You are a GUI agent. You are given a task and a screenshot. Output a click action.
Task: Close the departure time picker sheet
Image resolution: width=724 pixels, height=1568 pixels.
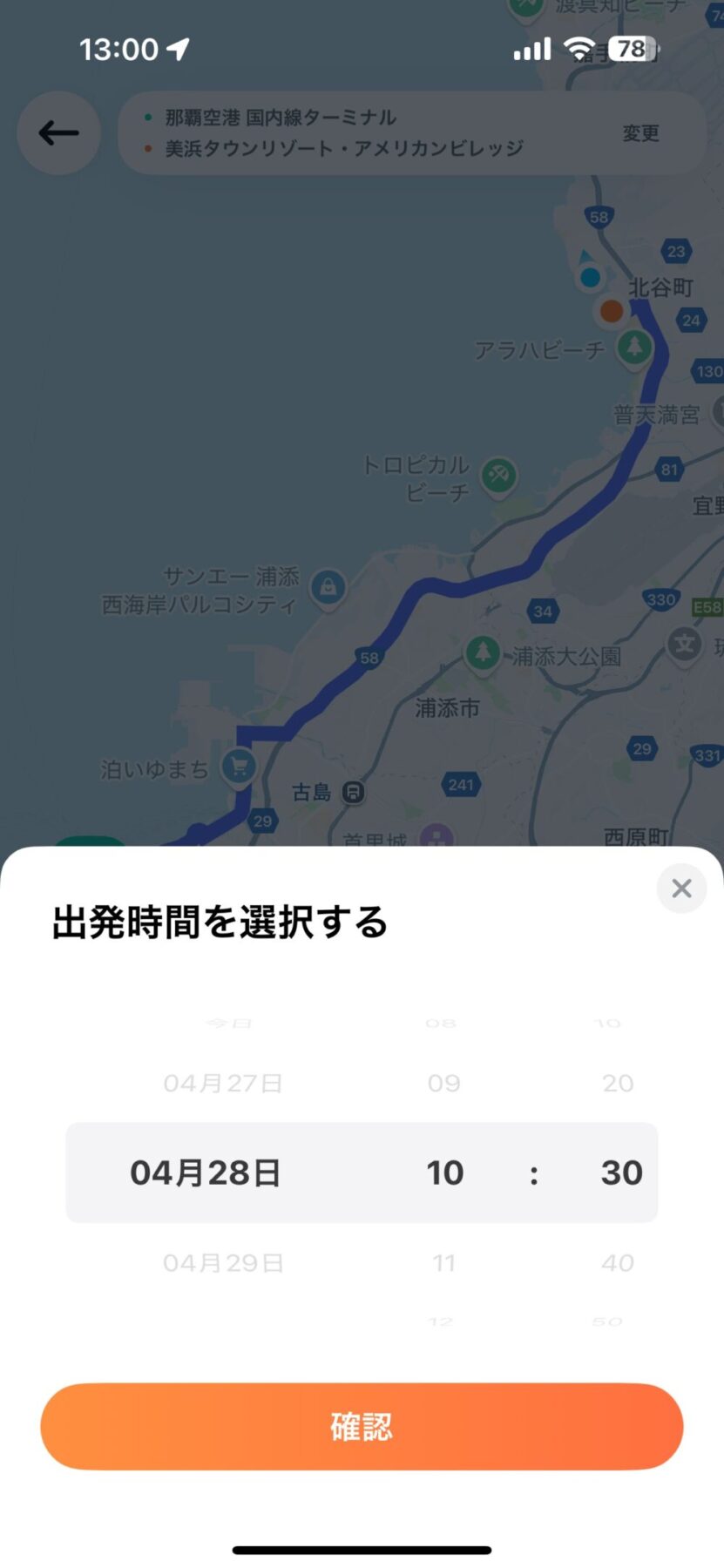681,889
